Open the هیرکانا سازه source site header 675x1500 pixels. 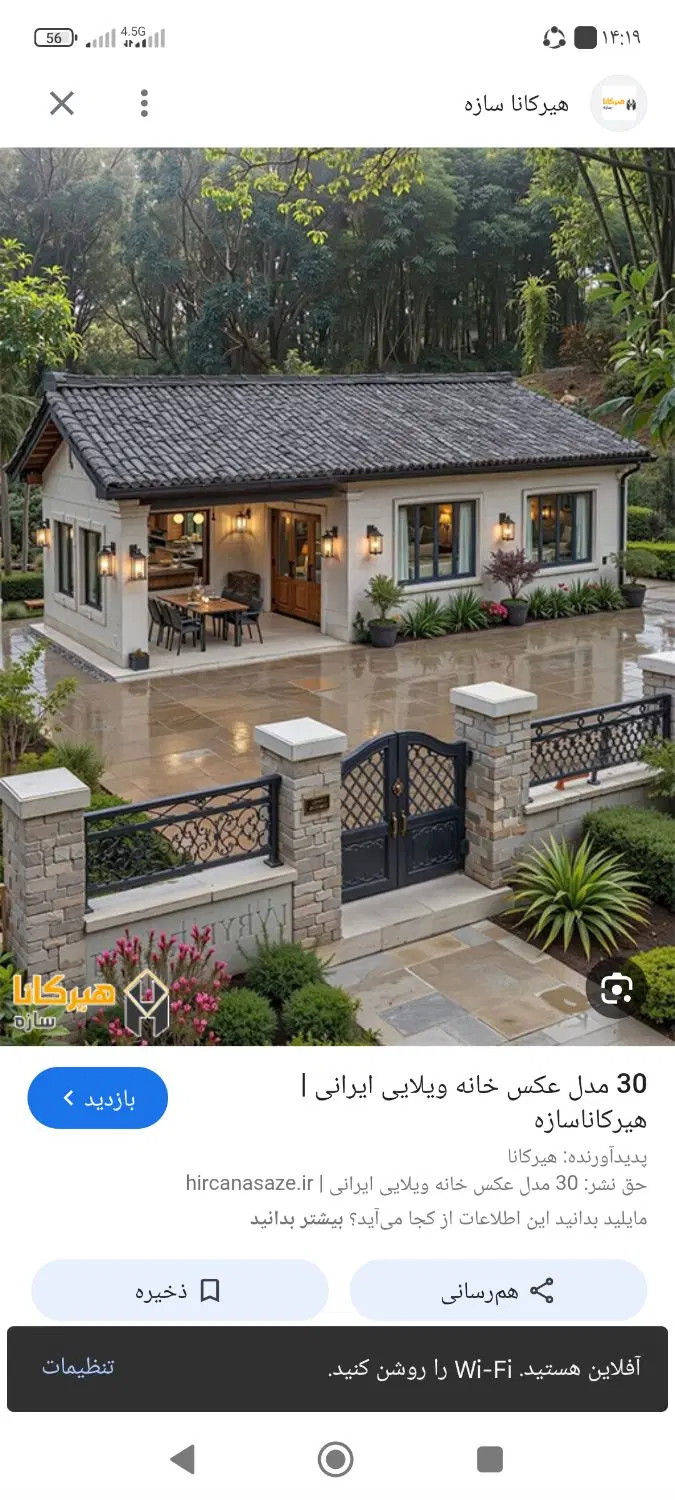coord(555,103)
